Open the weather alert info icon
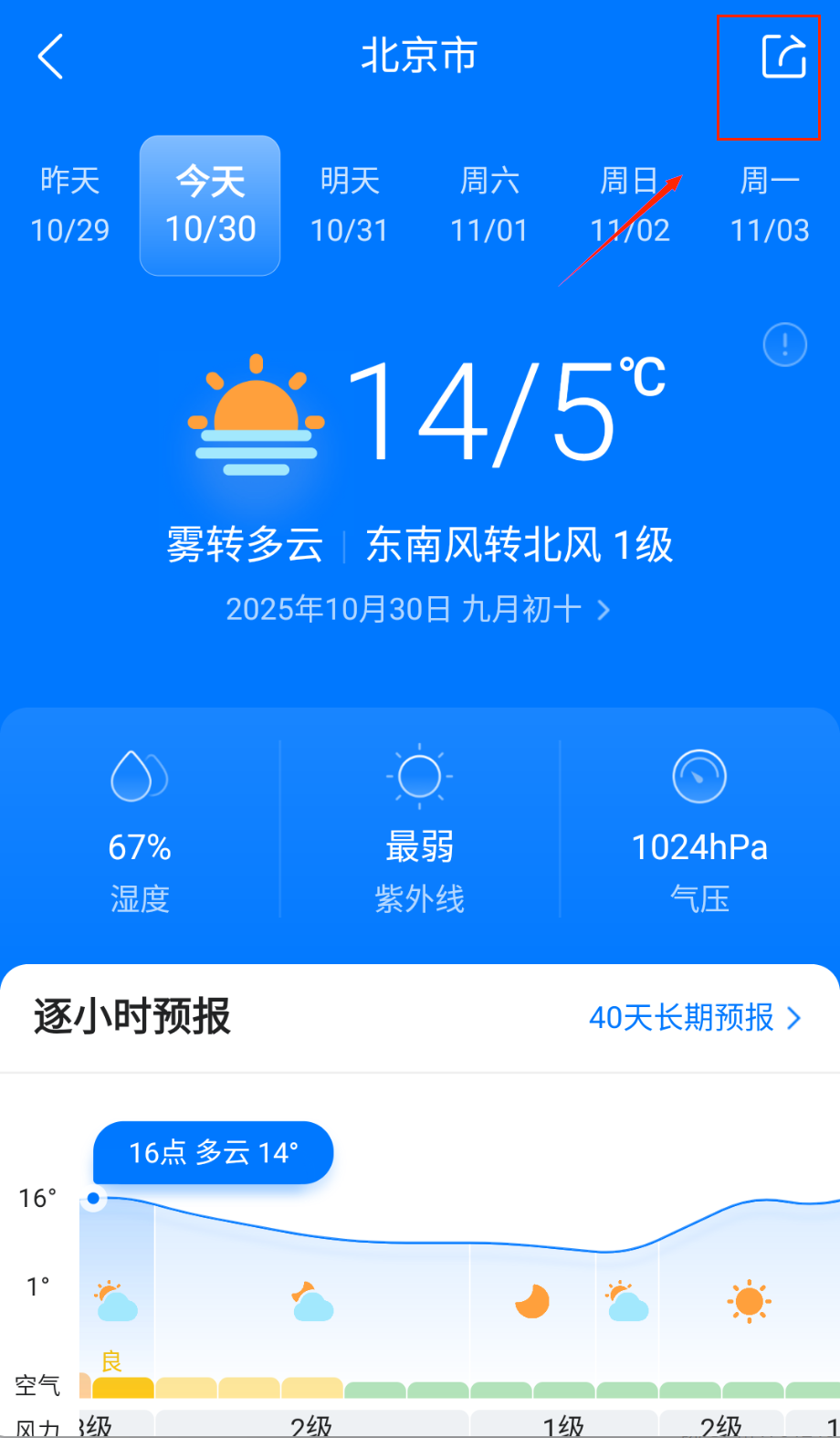Screen dimensions: 840x1438 (x=784, y=345)
